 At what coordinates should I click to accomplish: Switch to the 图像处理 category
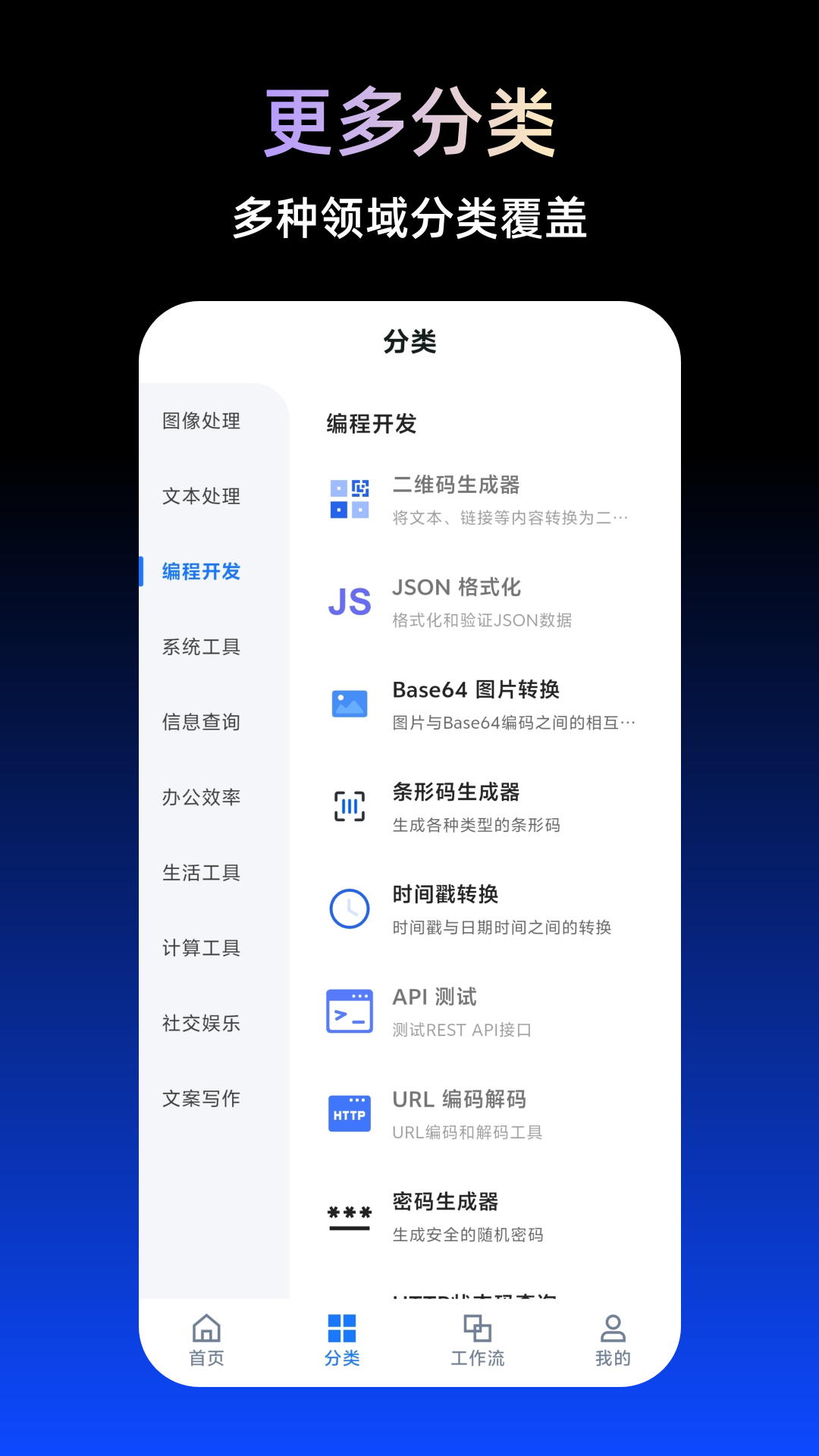click(200, 422)
